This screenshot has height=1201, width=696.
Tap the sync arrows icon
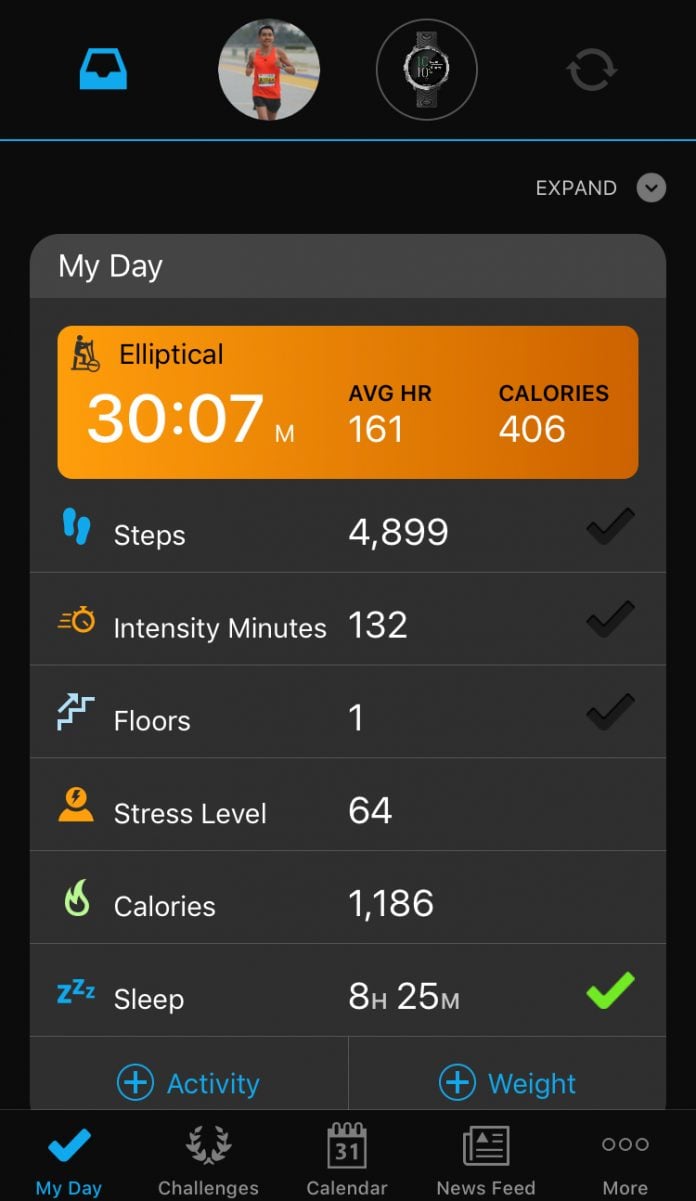click(x=590, y=71)
